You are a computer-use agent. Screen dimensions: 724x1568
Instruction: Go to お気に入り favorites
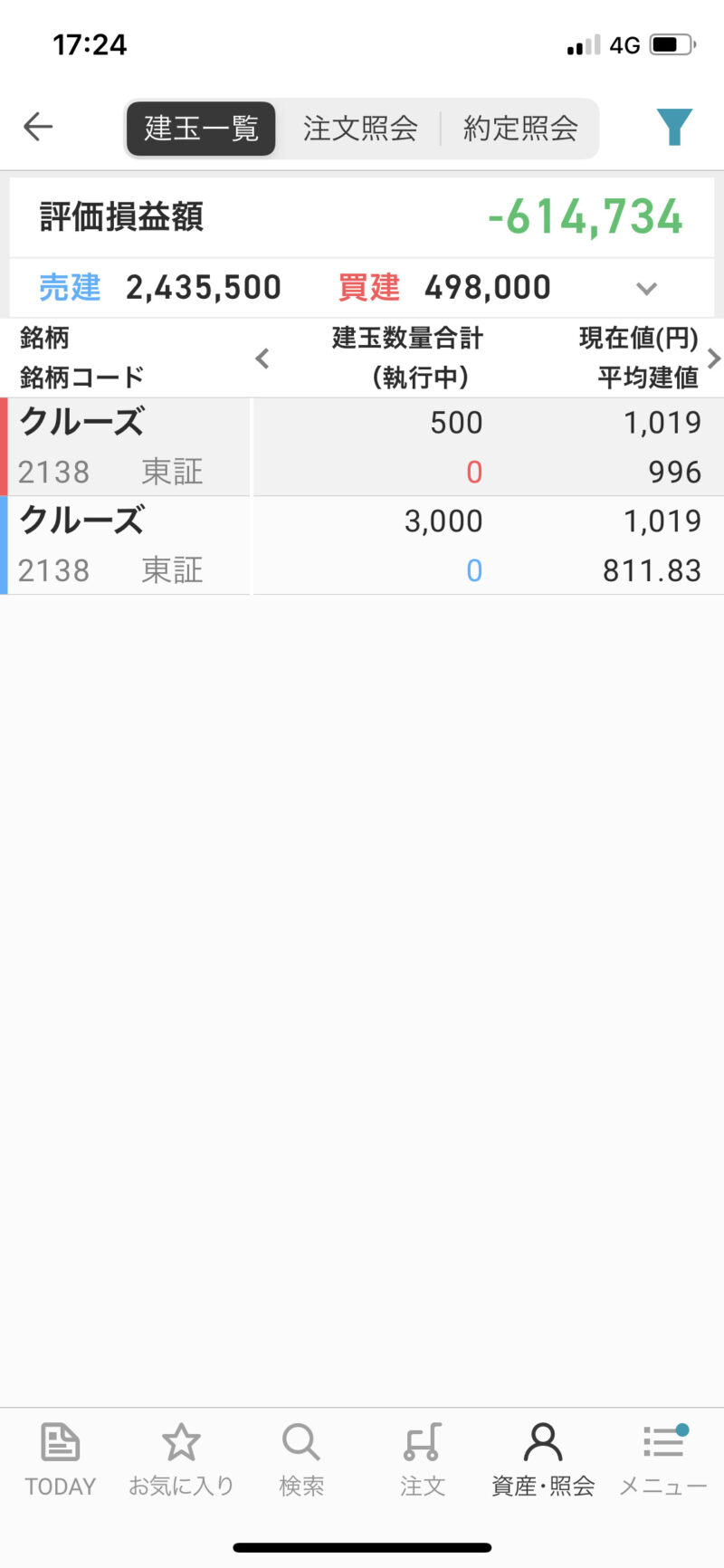[181, 1458]
